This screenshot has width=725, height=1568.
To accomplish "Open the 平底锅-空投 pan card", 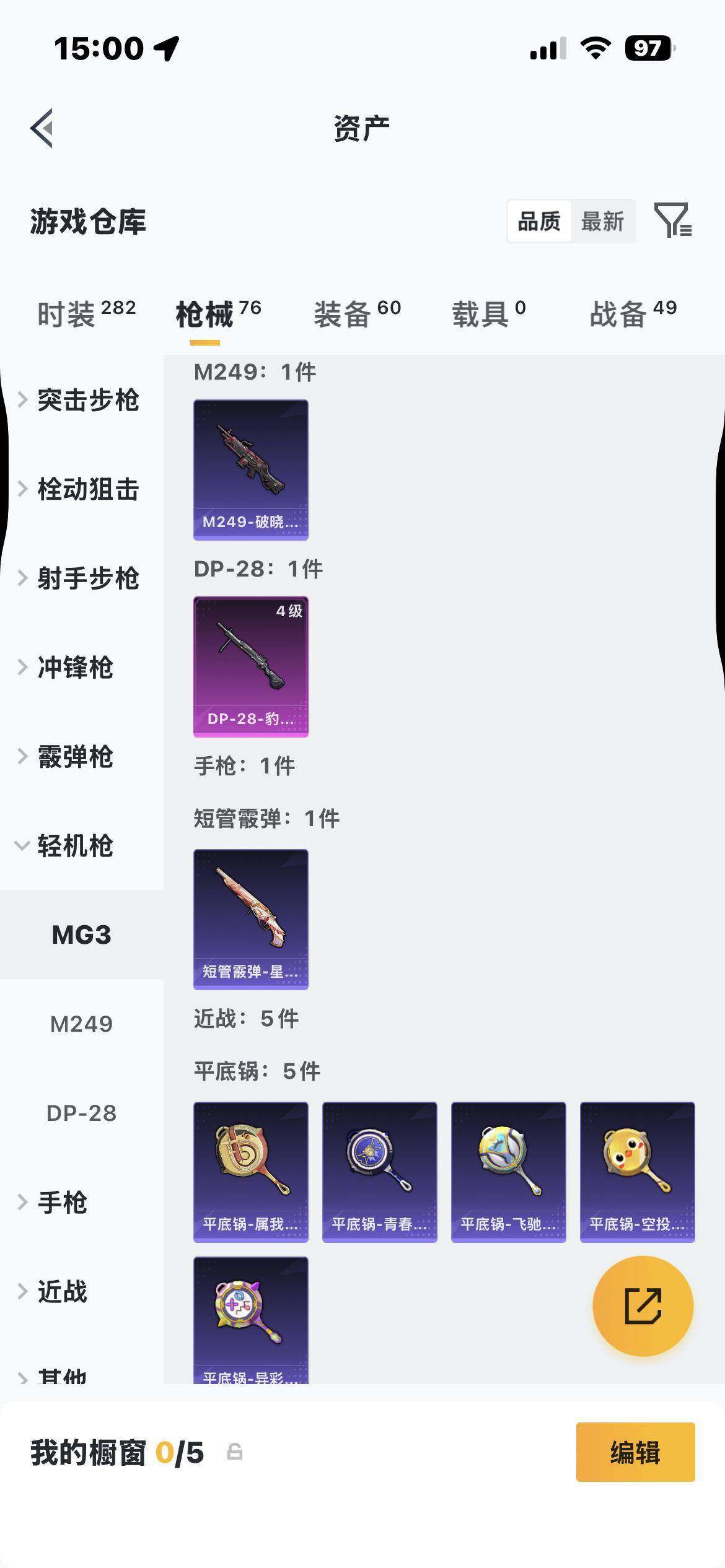I will click(x=638, y=1172).
